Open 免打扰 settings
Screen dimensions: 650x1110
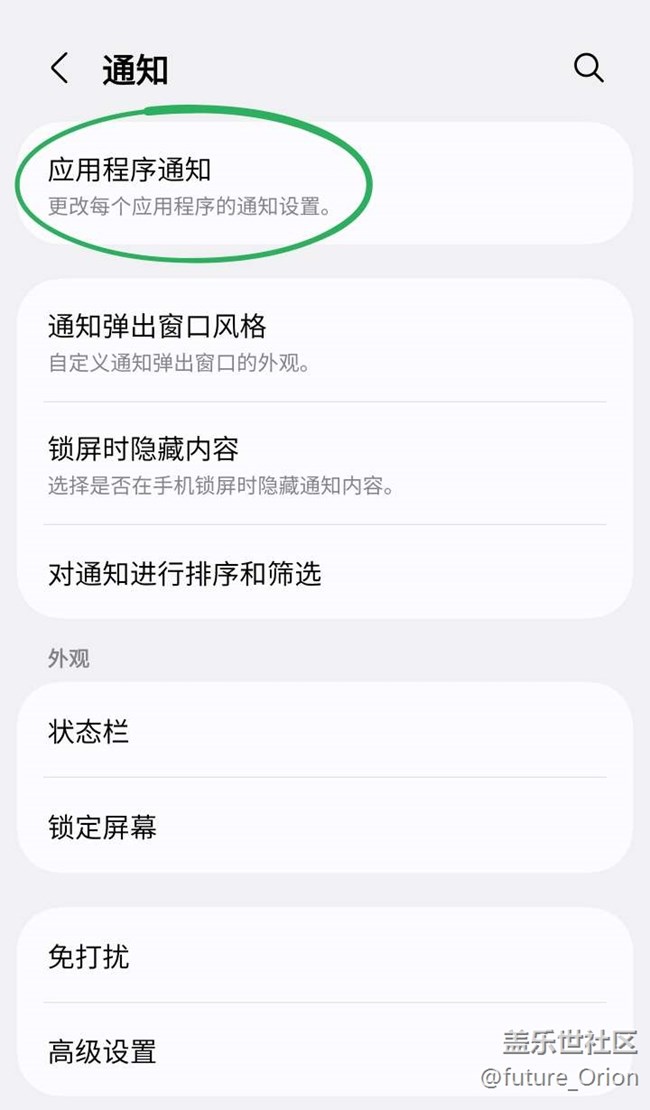click(324, 957)
